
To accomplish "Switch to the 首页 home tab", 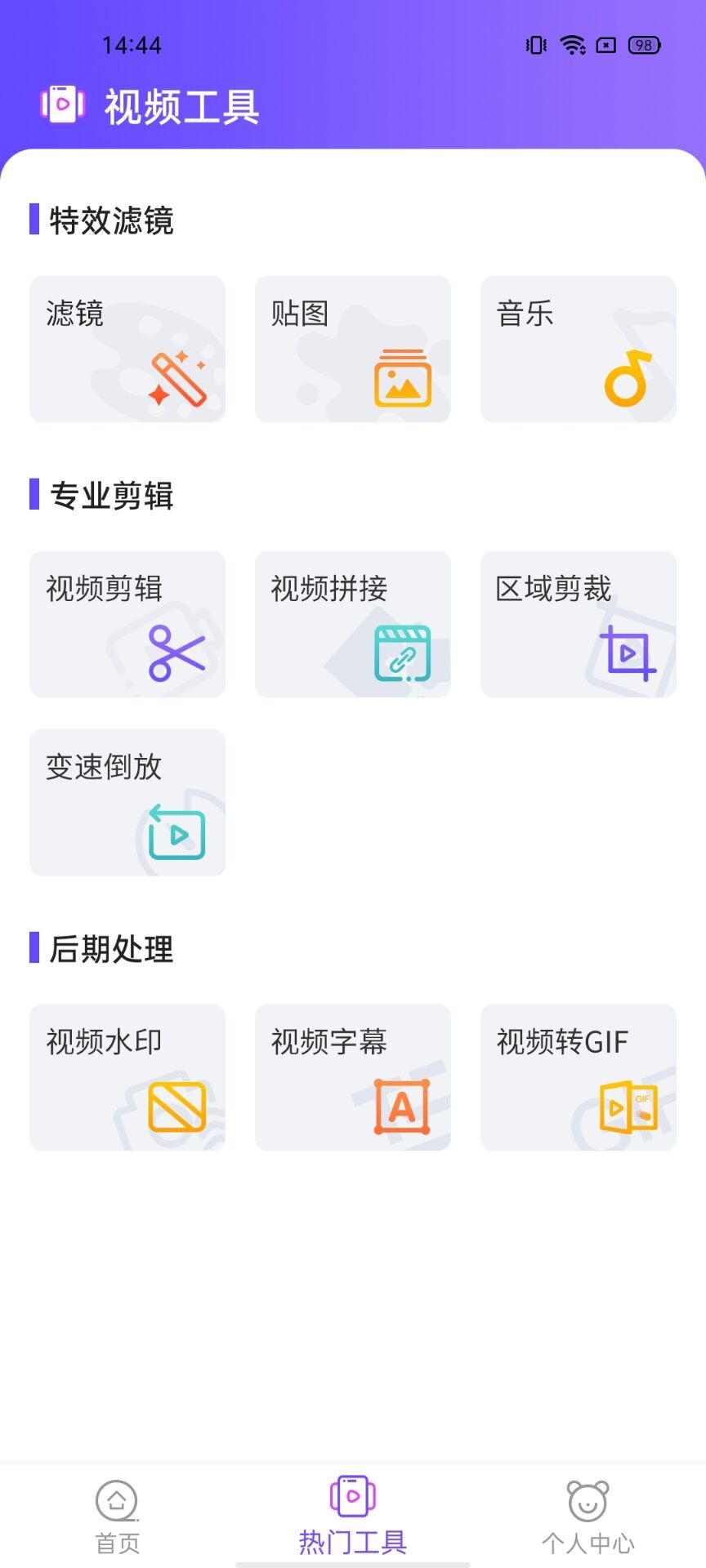I will 118,1517.
